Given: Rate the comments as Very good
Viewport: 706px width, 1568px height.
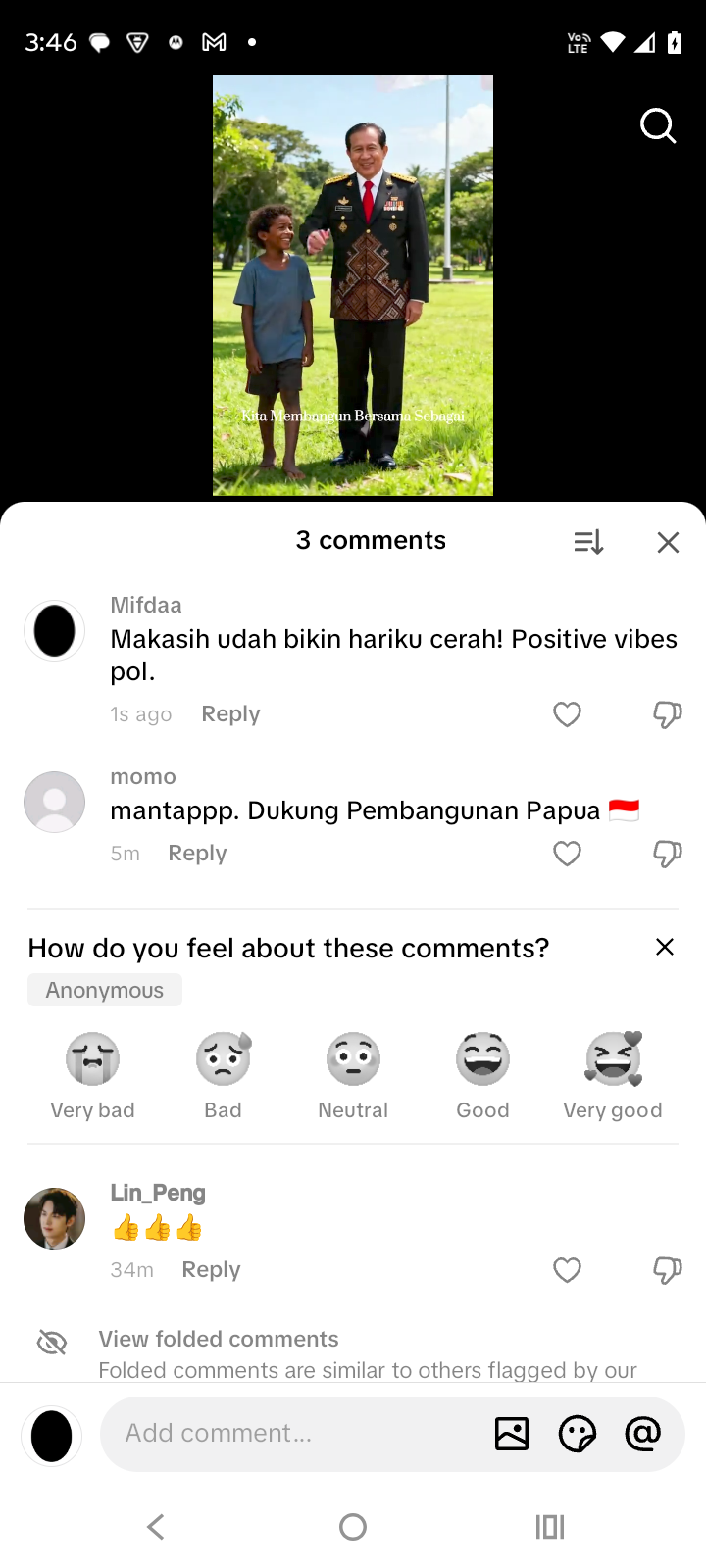Looking at the screenshot, I should click(x=613, y=1059).
